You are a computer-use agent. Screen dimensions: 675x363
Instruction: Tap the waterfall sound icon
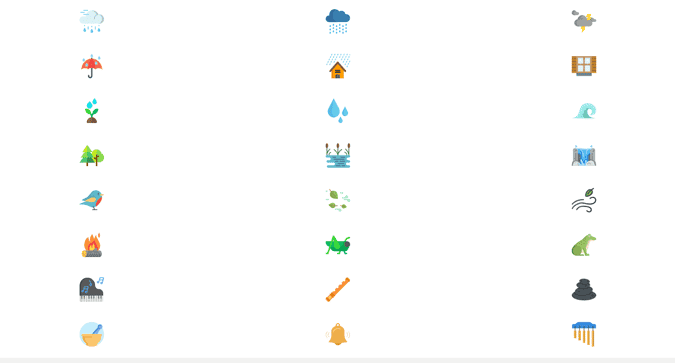tap(584, 156)
